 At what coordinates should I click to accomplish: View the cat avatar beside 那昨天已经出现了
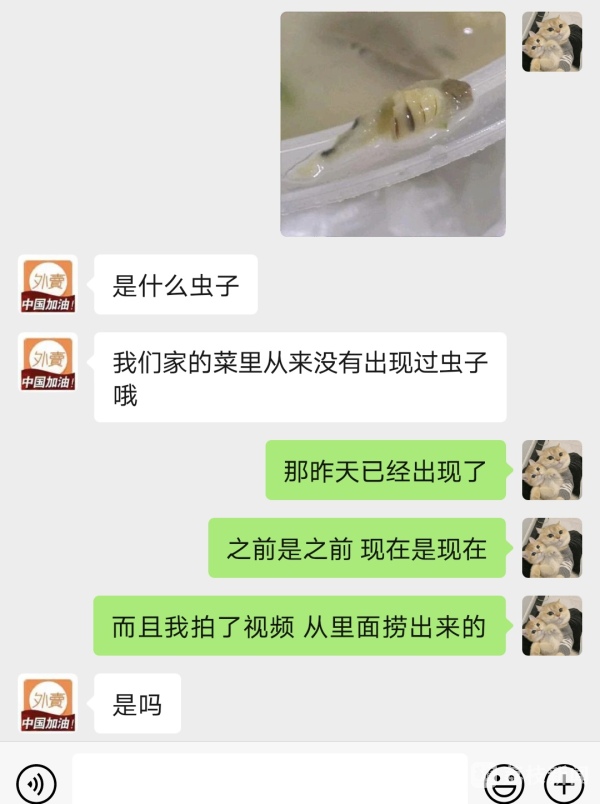[552, 470]
